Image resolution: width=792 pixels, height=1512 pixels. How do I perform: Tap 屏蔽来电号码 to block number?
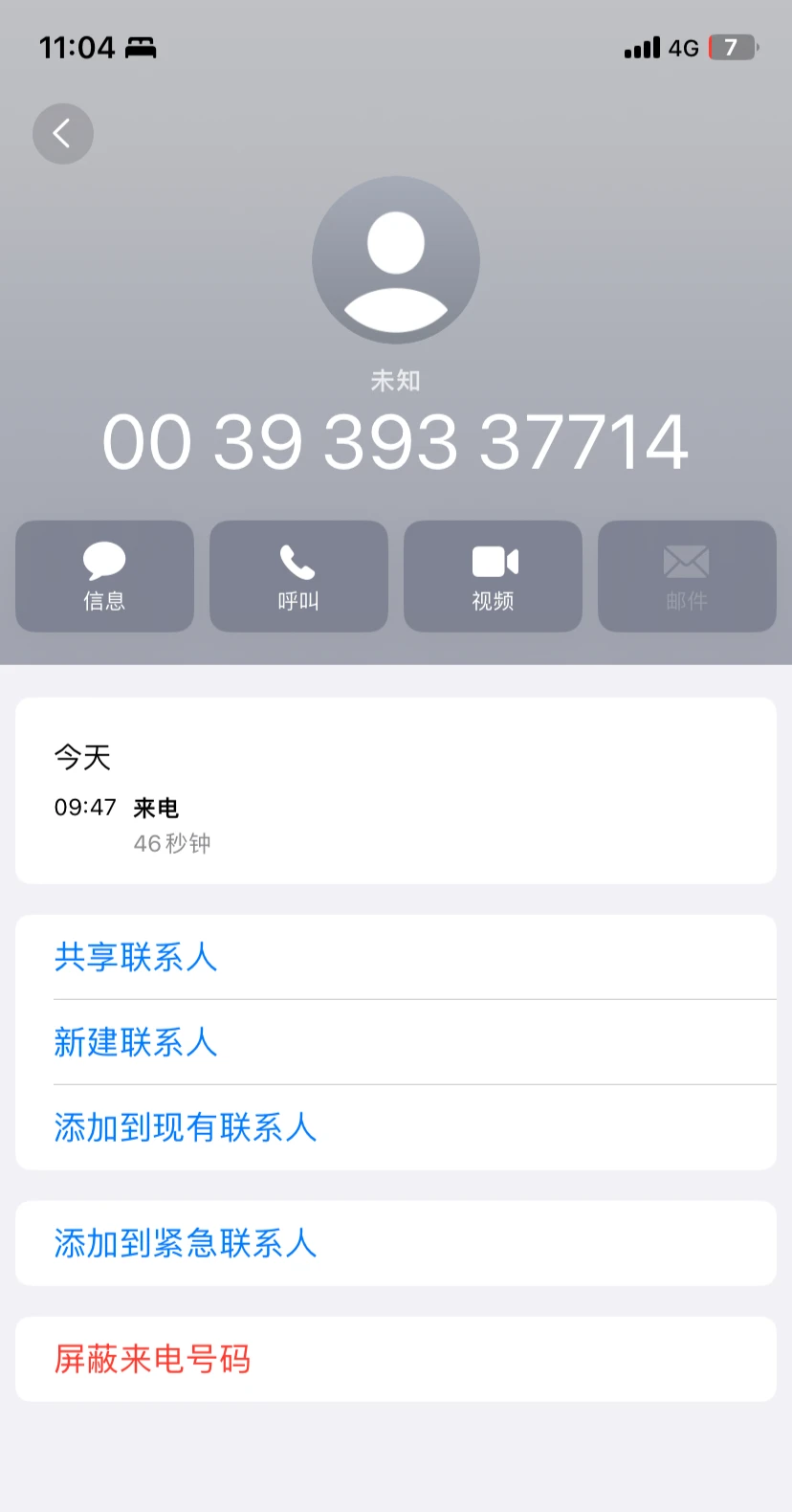pos(153,1359)
